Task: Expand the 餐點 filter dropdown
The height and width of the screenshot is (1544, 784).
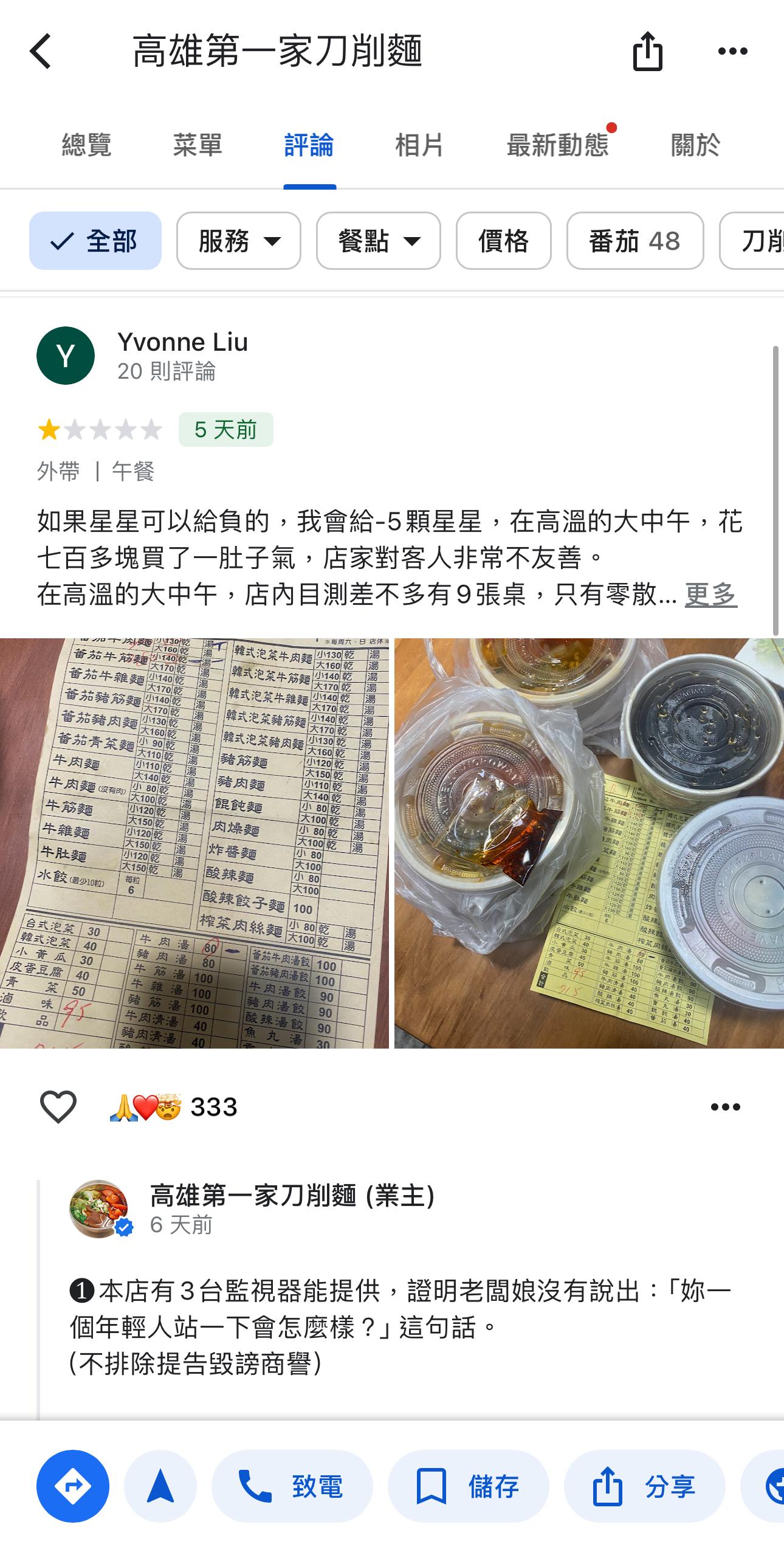Action: click(378, 241)
